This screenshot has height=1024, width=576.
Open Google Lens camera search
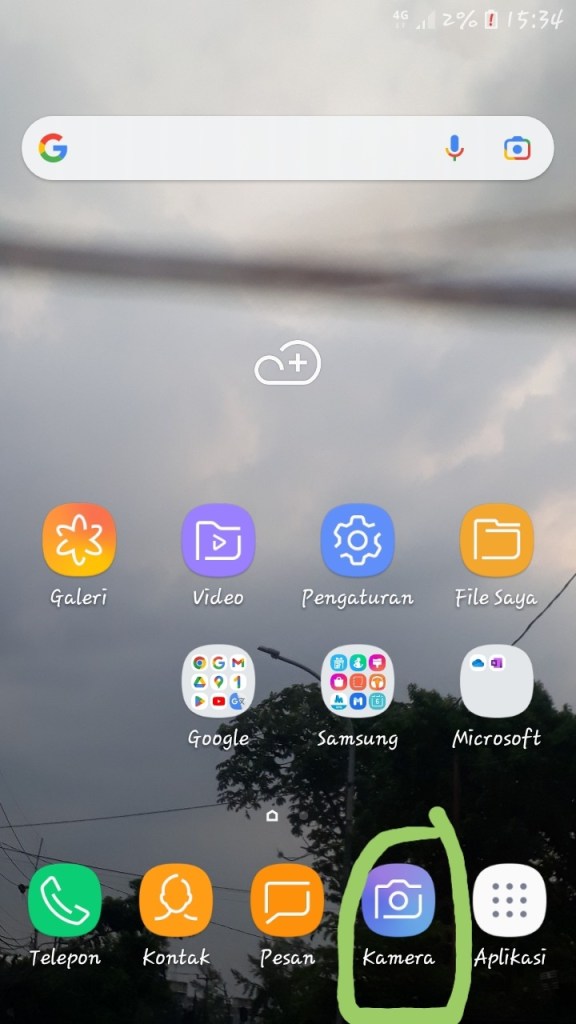click(x=517, y=149)
